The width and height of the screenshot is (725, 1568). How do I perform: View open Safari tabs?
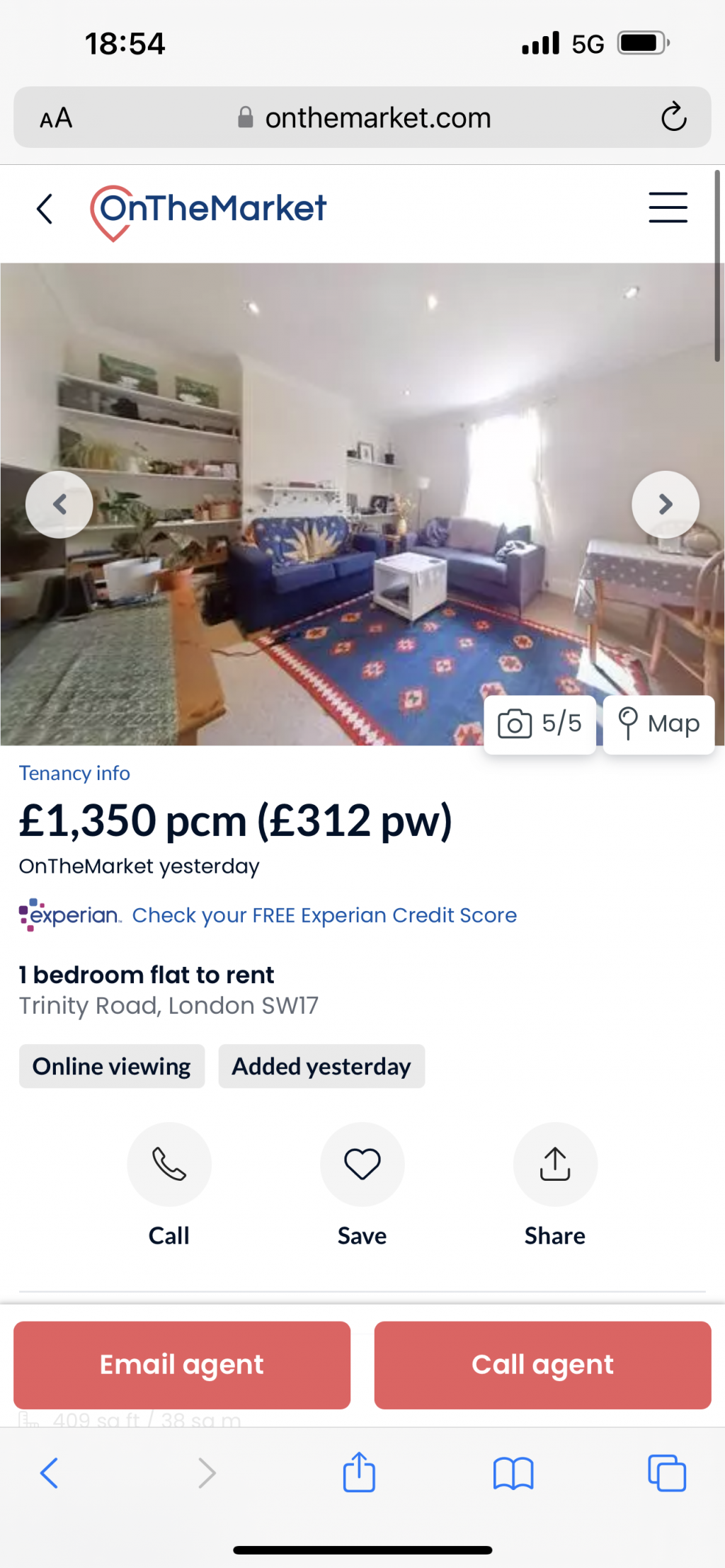click(x=667, y=1473)
